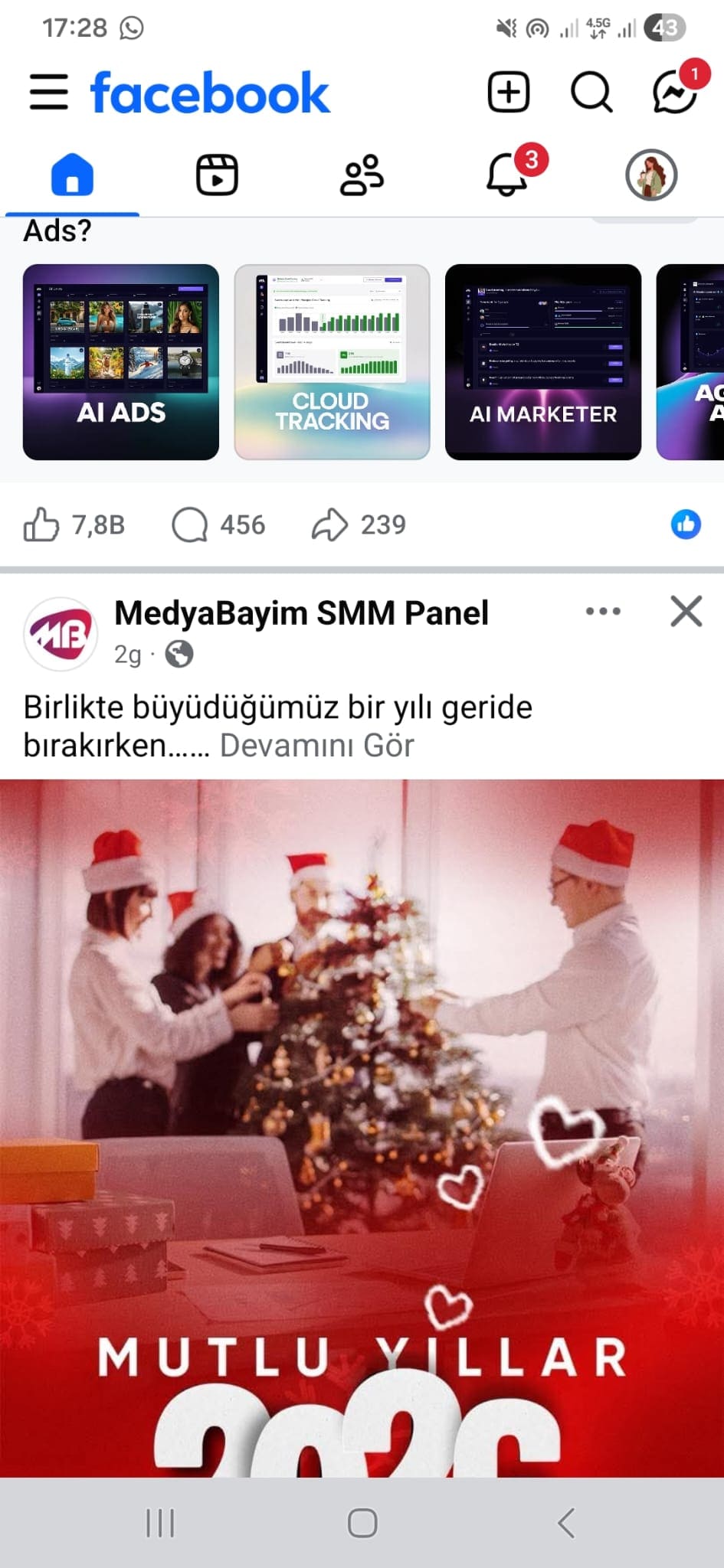
Task: Open the Facebook hamburger menu
Action: coord(49,92)
